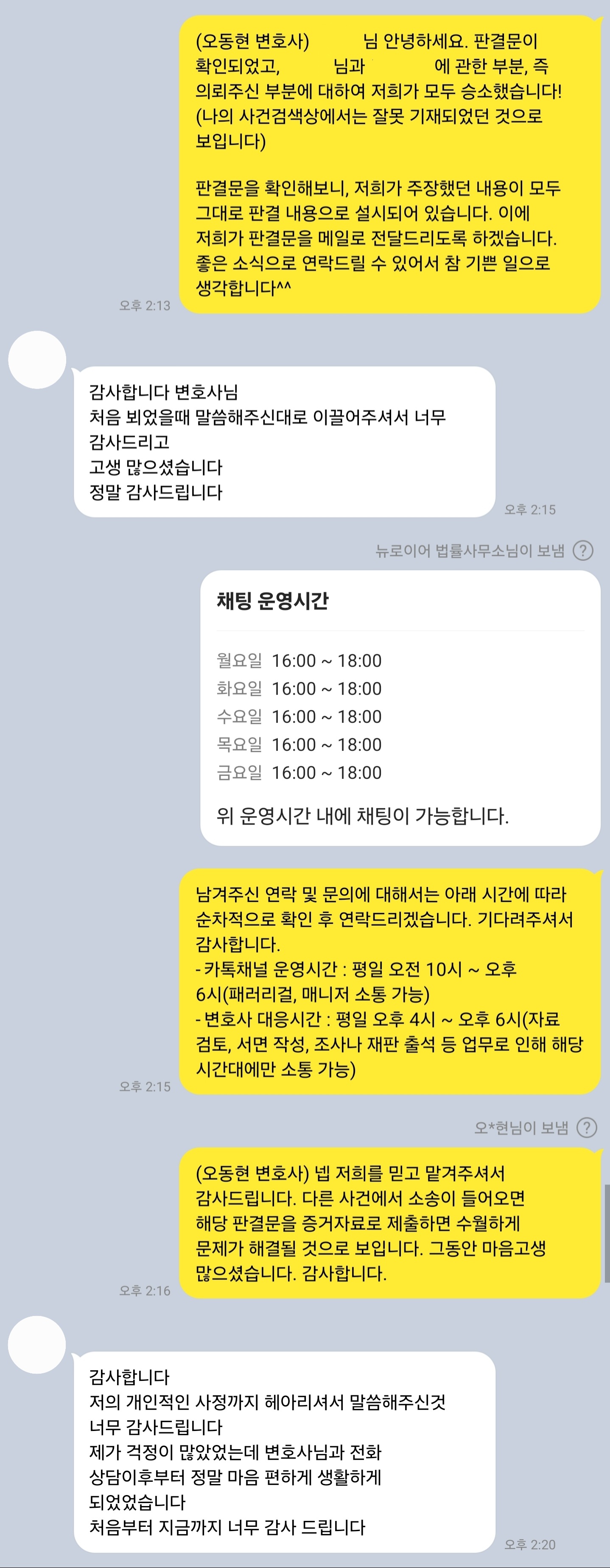
Task: Open sender's profile picture above 감사합니다 변호사님 message
Action: 37,360
